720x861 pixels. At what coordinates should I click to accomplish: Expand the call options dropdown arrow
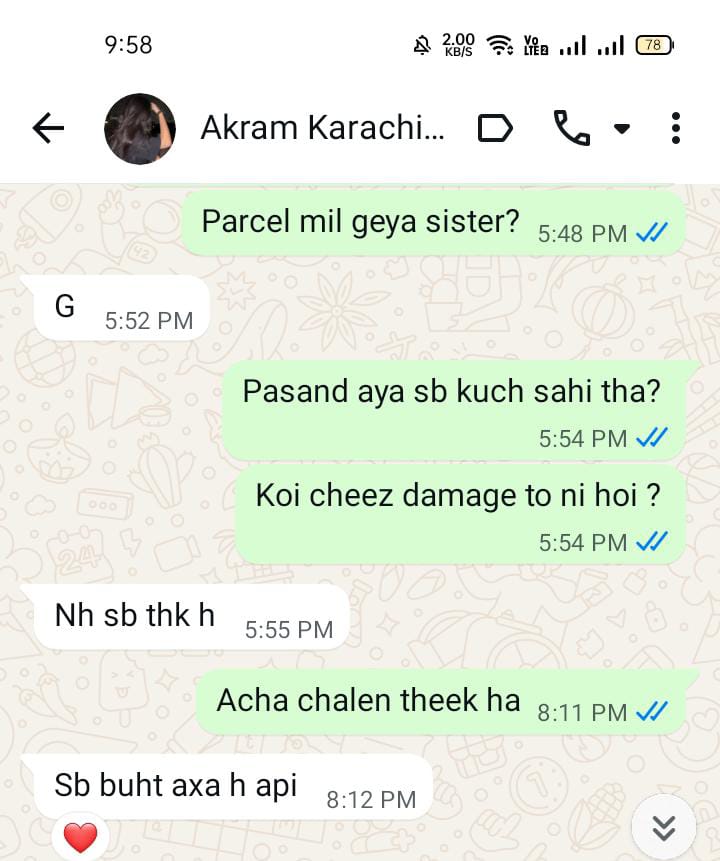[622, 128]
